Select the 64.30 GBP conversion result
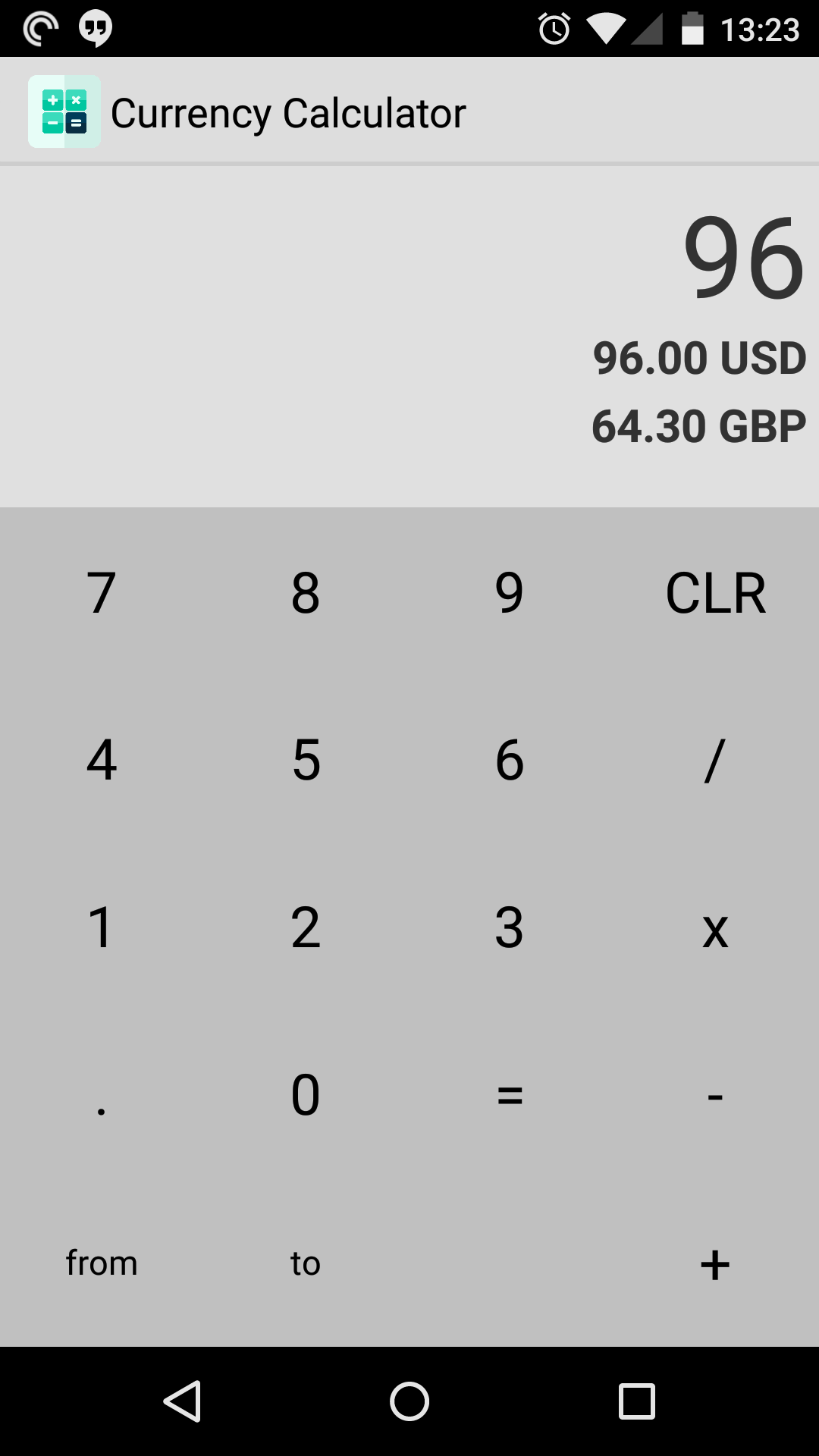This screenshot has width=819, height=1456. (698, 426)
